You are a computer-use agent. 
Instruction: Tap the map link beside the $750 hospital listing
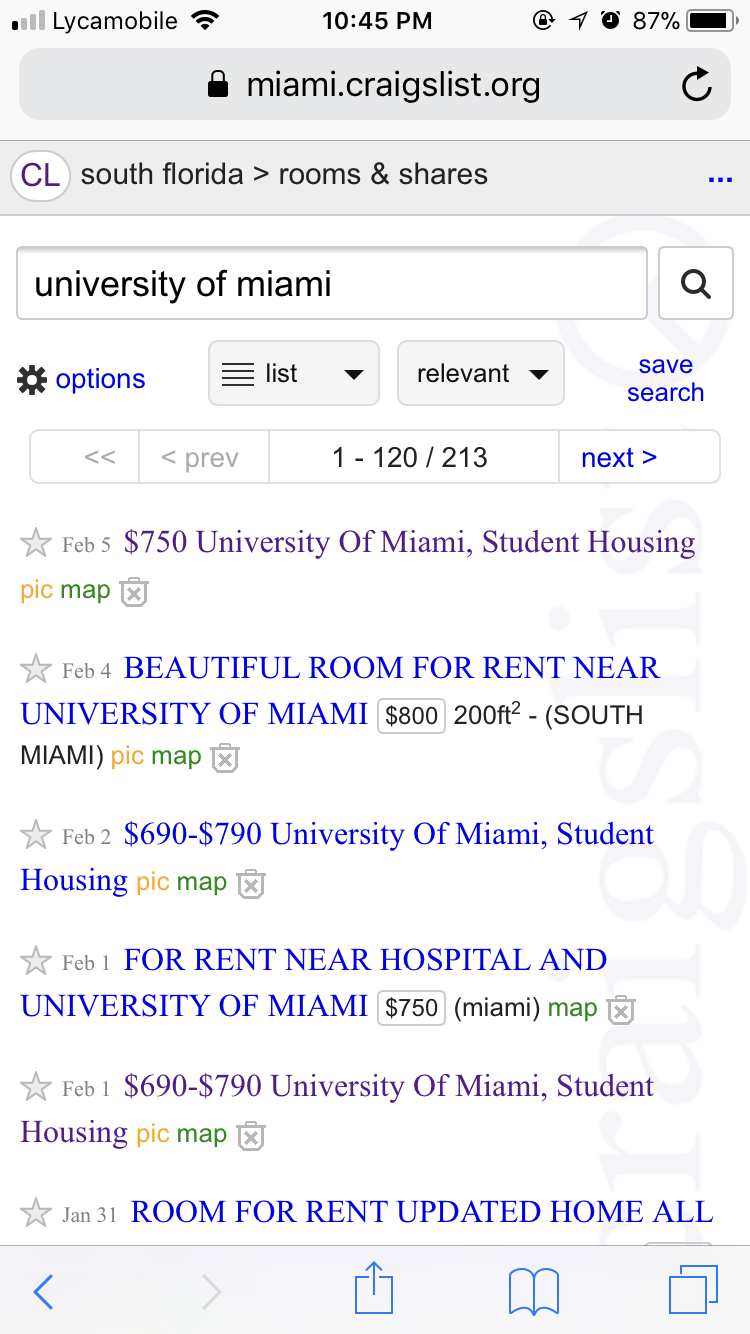(572, 1008)
